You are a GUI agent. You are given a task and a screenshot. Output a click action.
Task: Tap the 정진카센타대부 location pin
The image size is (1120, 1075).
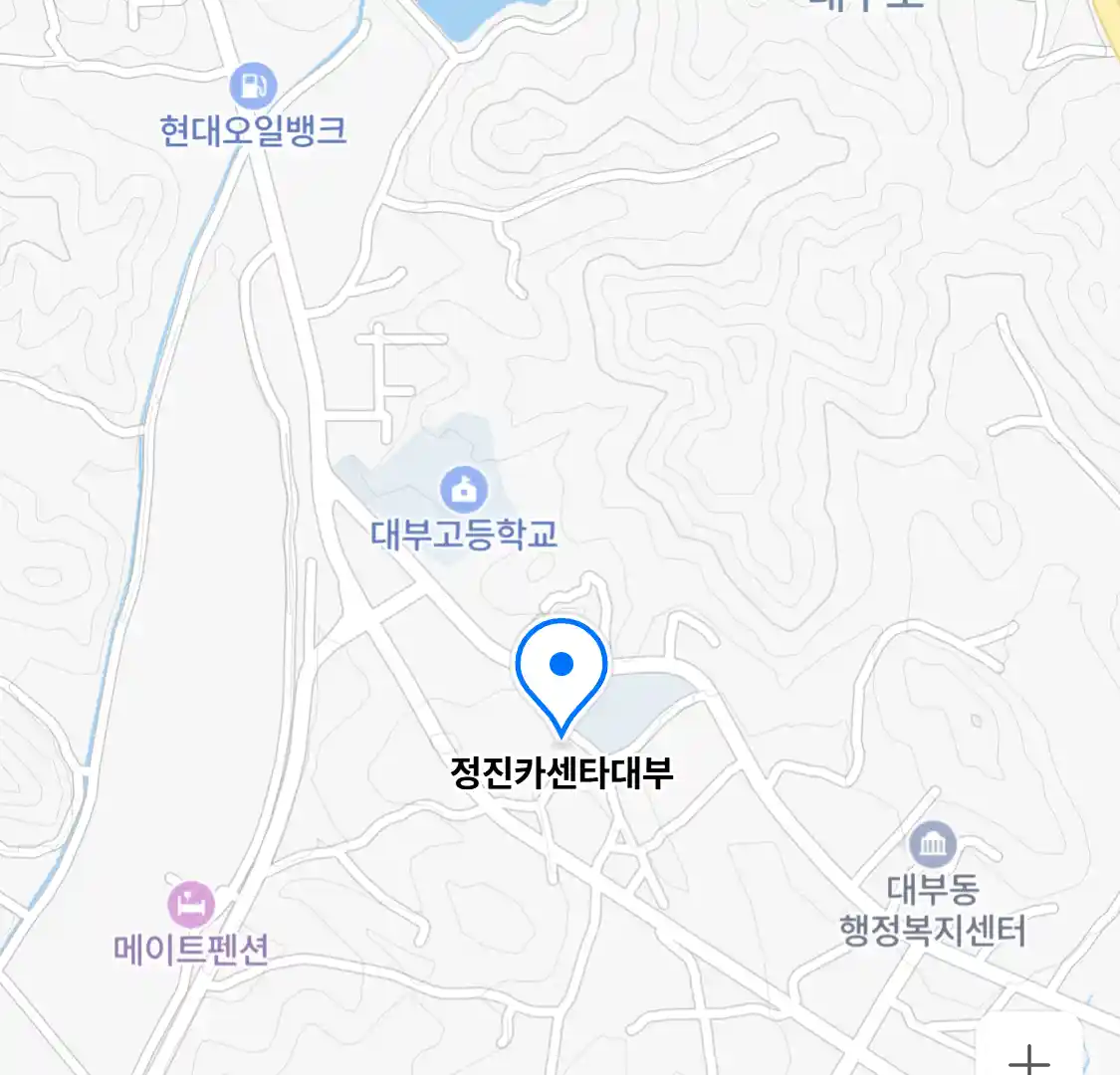561,669
